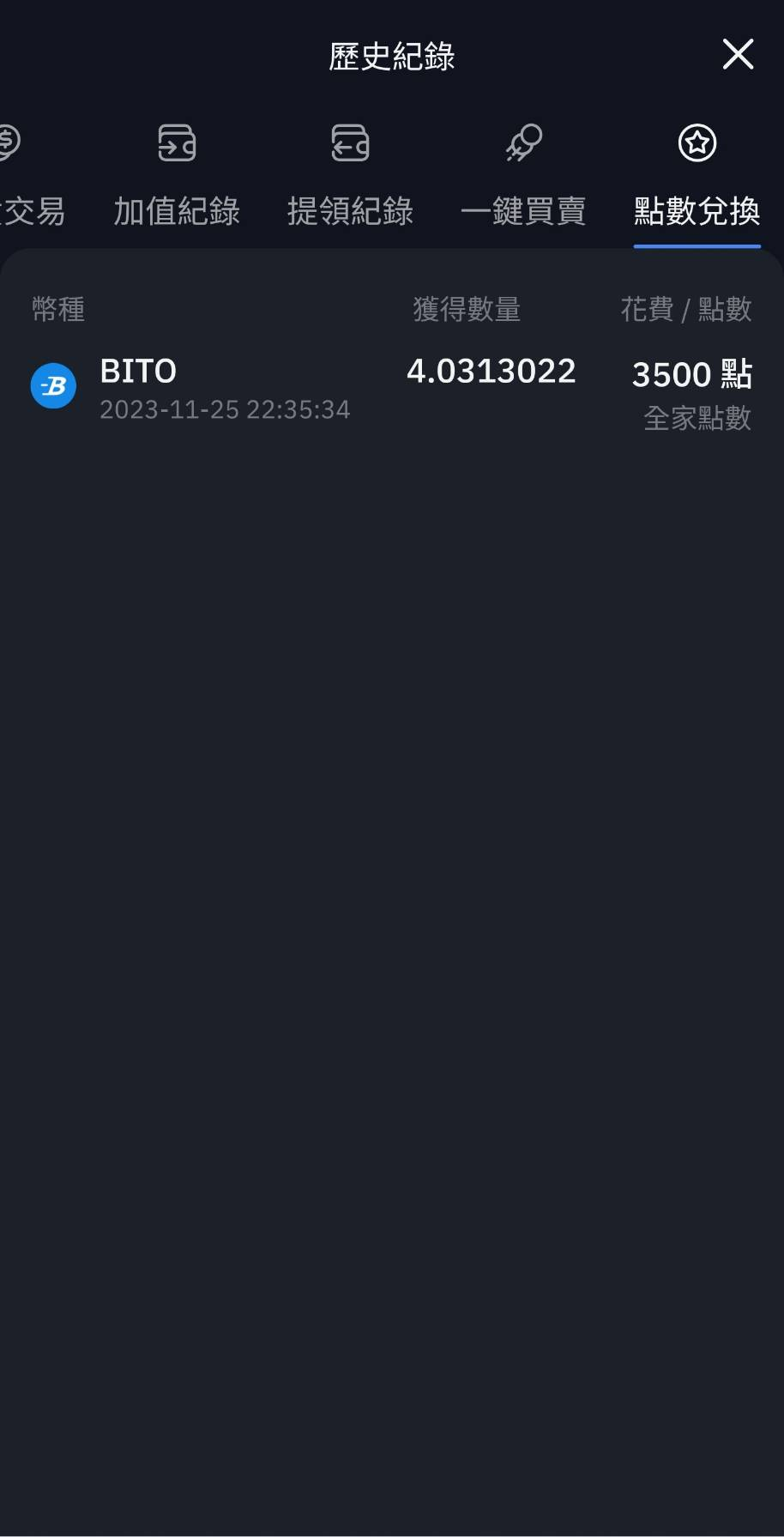Close the 歷史紀錄 history screen
This screenshot has width=784, height=1537.
pos(738,54)
